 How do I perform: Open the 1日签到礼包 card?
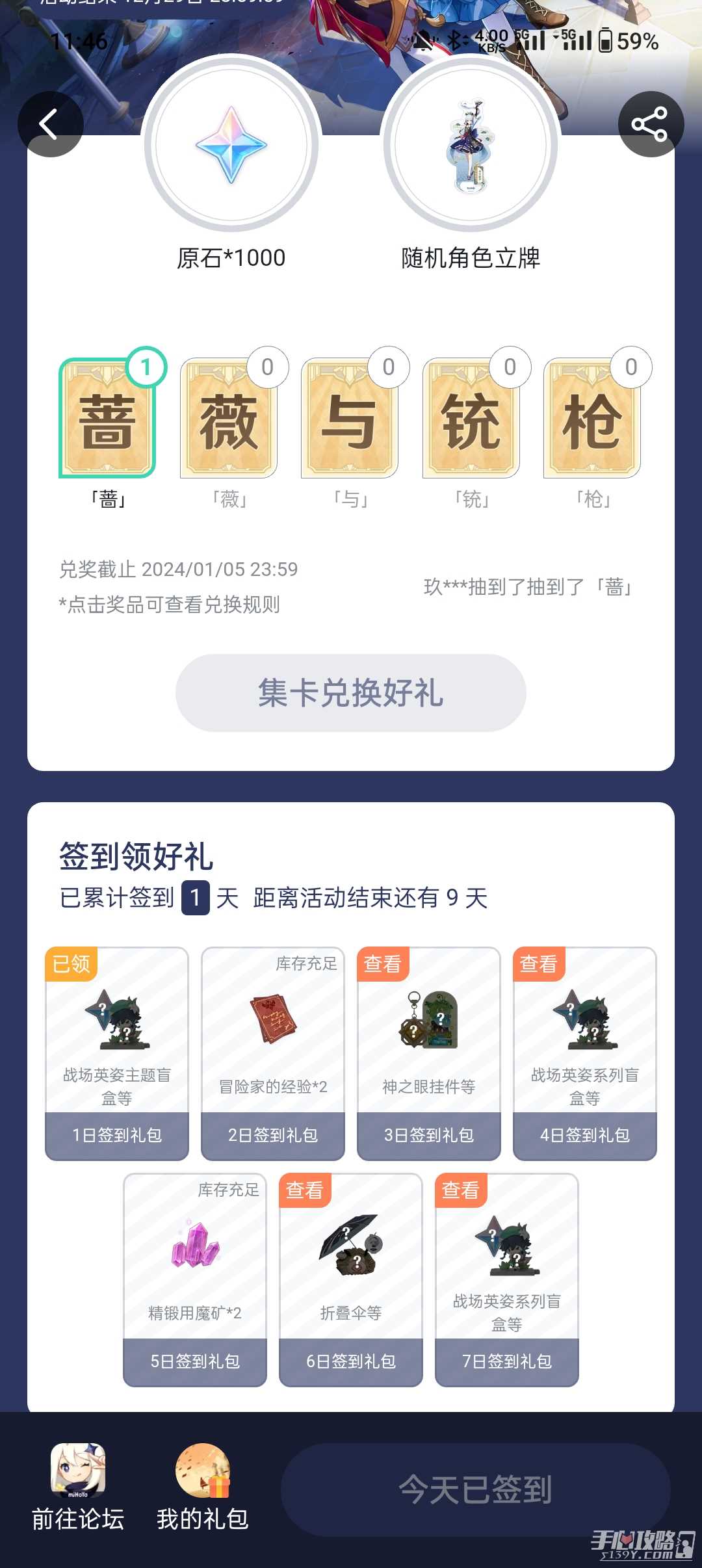117,1053
